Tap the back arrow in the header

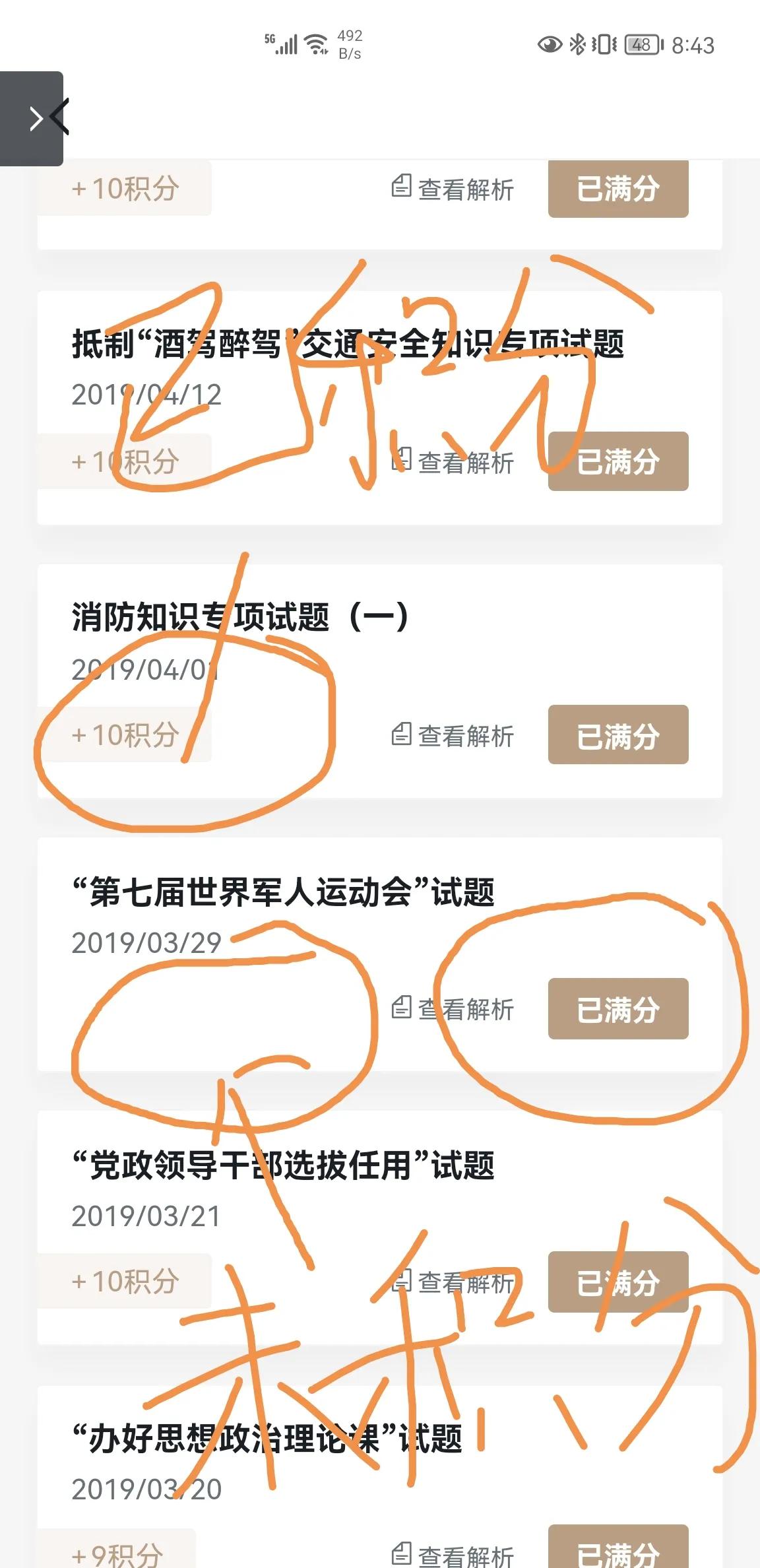pyautogui.click(x=60, y=117)
